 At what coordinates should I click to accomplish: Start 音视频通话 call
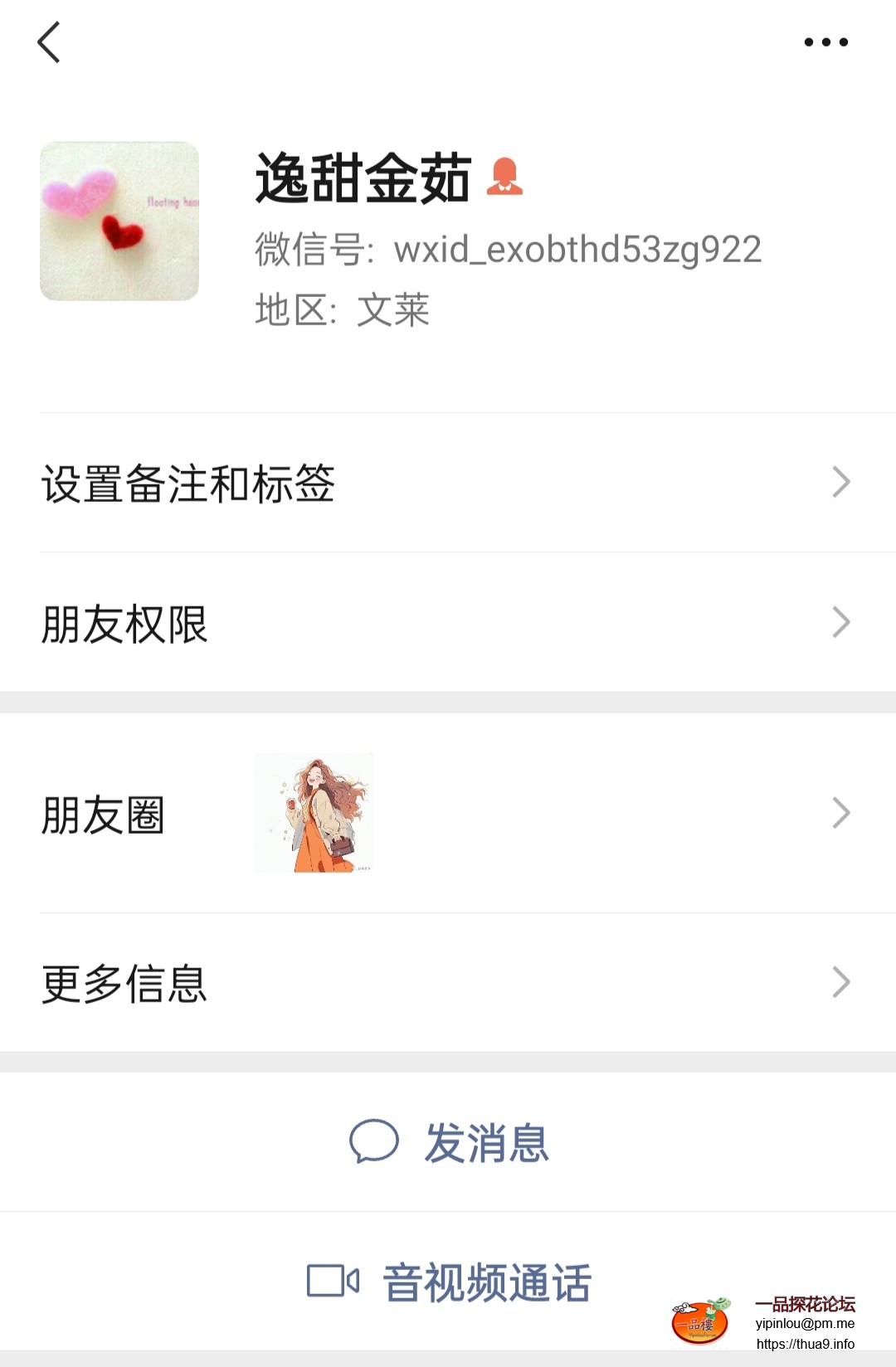(450, 1282)
